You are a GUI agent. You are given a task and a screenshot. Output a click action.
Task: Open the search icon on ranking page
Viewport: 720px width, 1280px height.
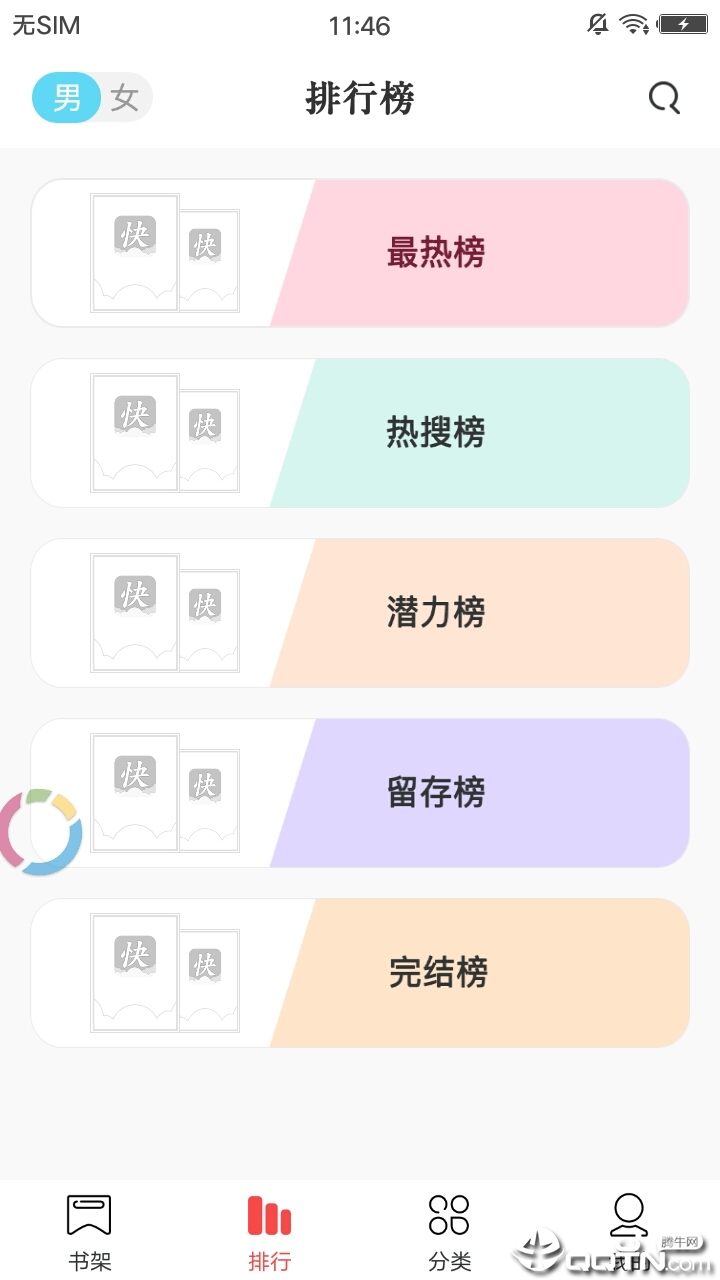664,97
